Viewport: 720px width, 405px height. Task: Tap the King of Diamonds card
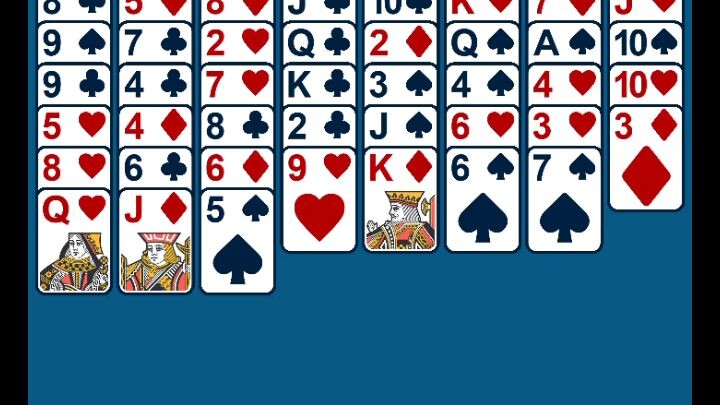[x=400, y=198]
